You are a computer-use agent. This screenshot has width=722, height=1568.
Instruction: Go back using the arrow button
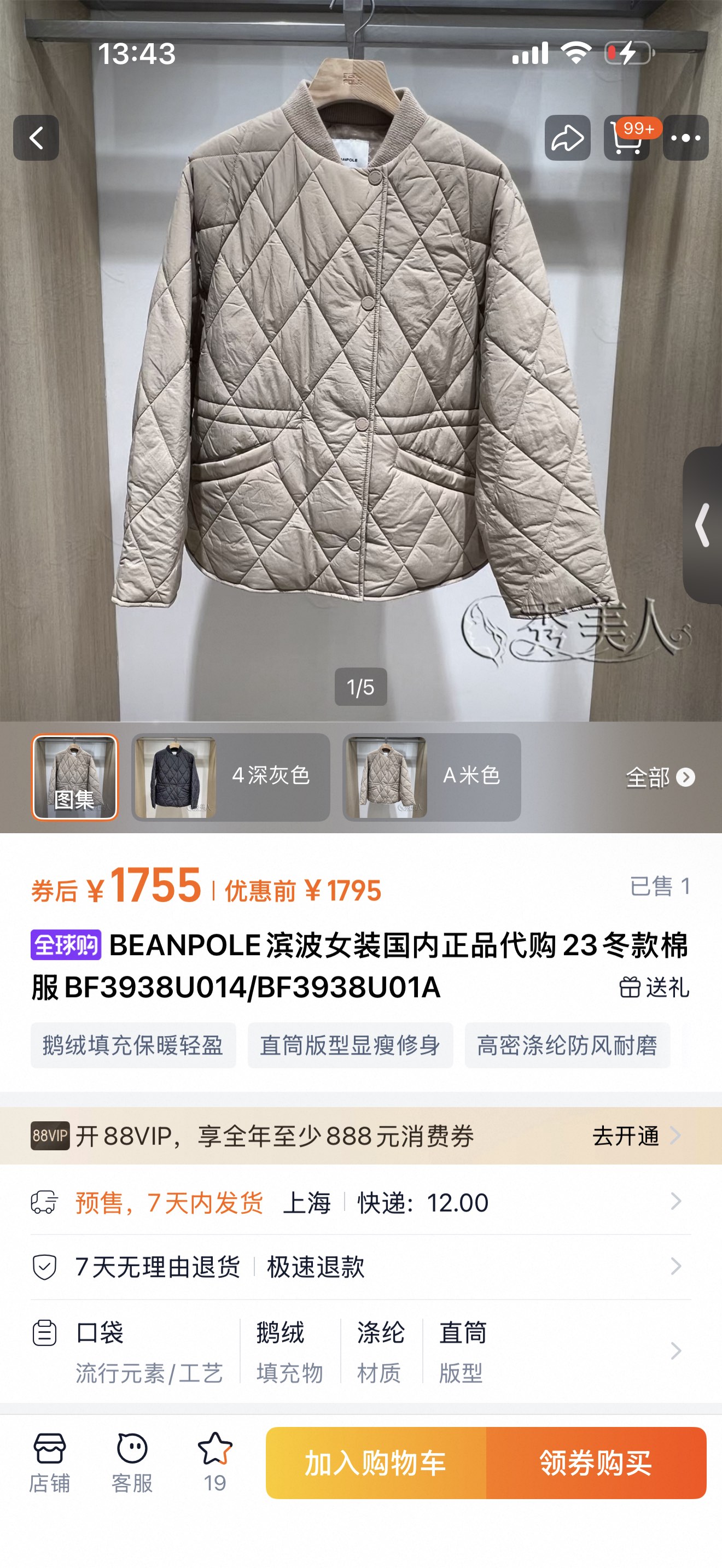coord(36,138)
